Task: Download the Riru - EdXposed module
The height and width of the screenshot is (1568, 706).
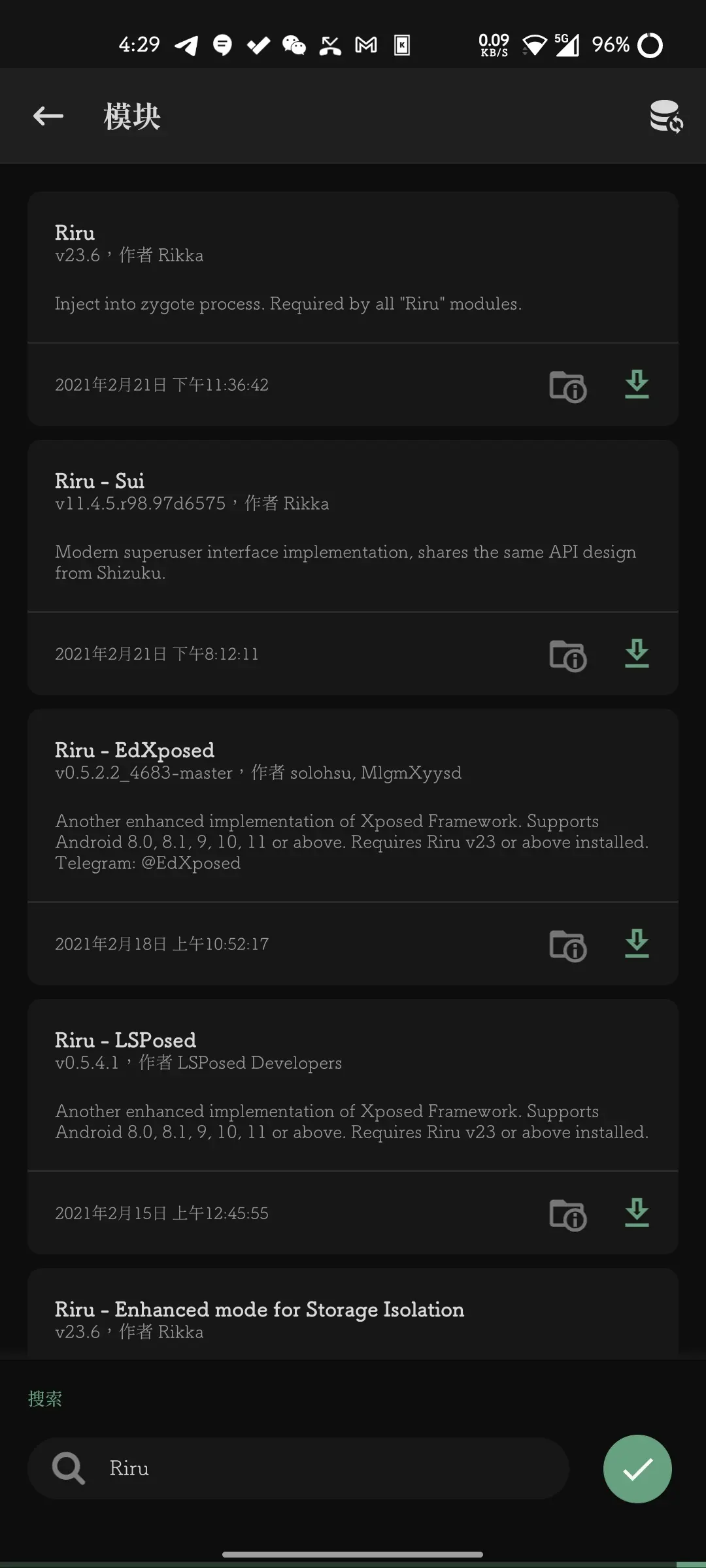Action: tap(637, 944)
